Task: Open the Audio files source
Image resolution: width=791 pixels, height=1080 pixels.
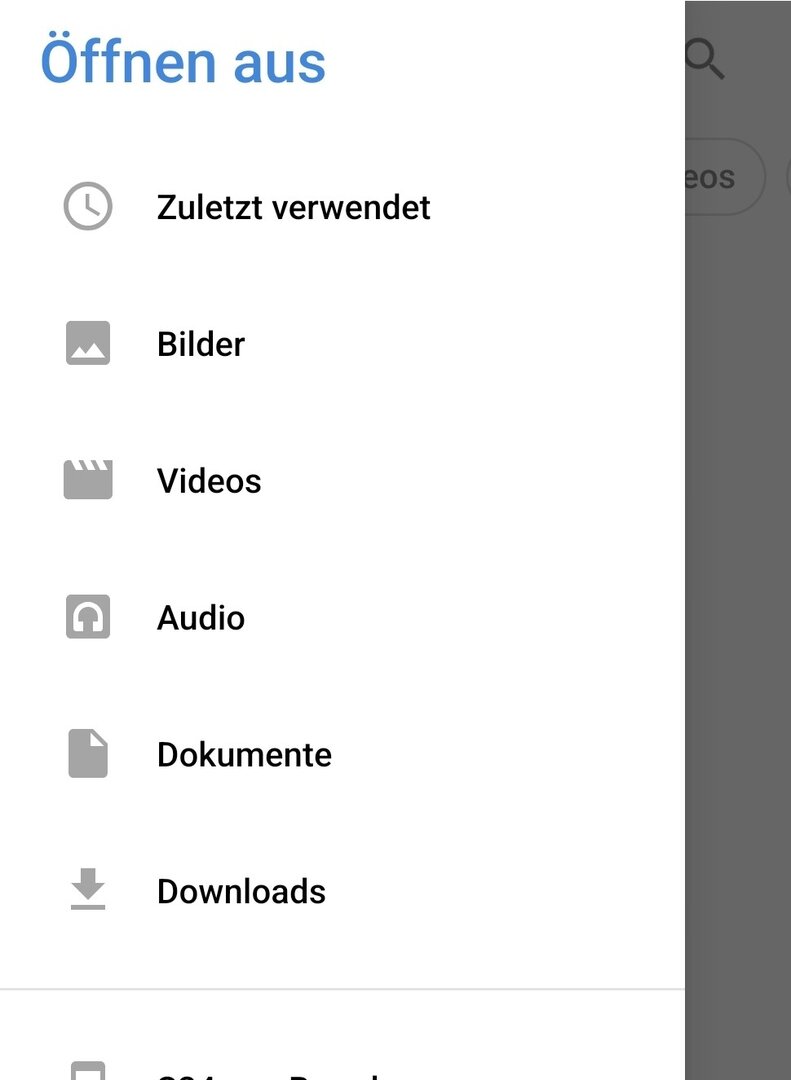Action: pyautogui.click(x=201, y=618)
